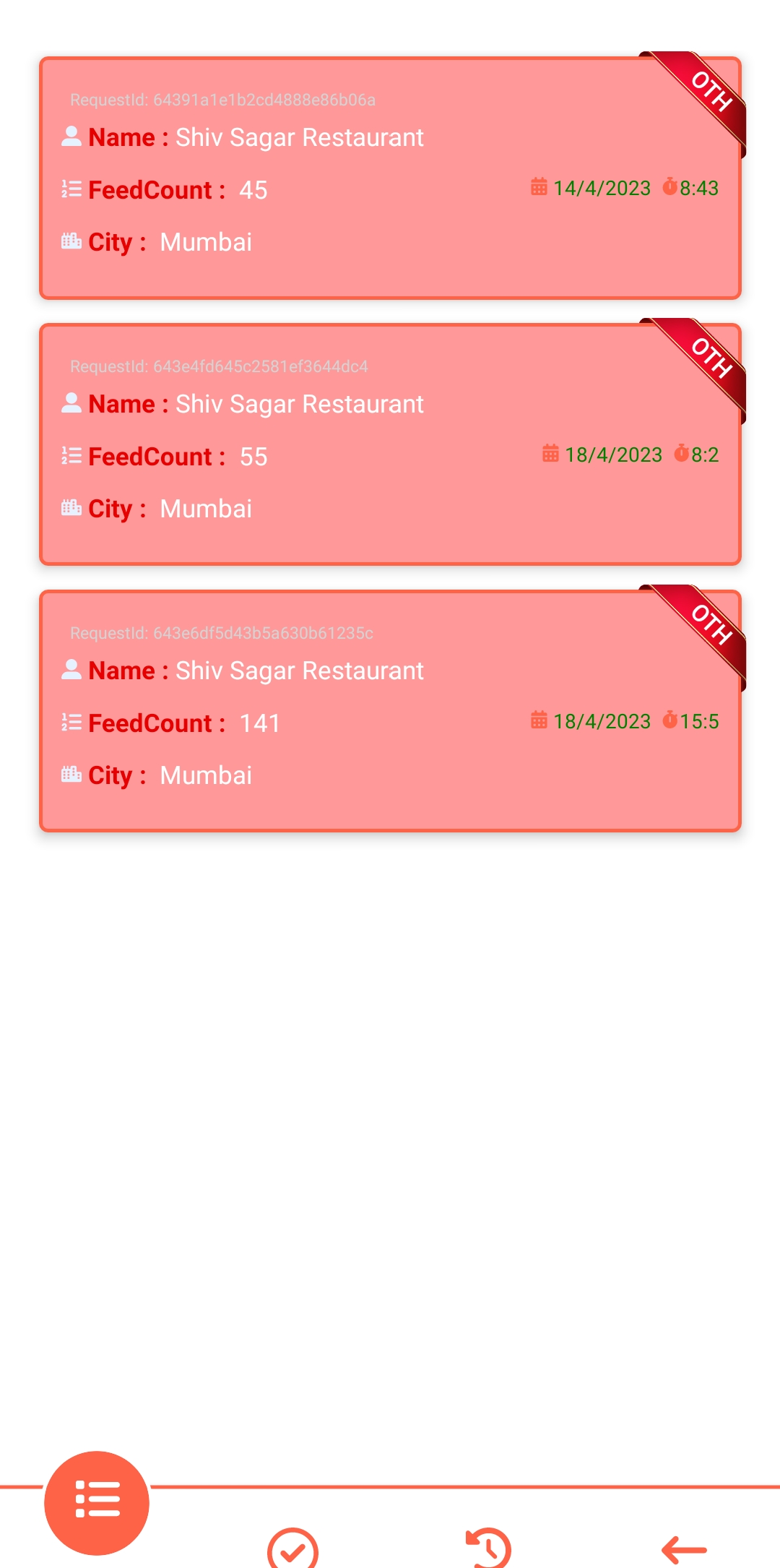Tap the building icon on the third card
Viewport: 780px width, 1568px height.
pos(71,774)
